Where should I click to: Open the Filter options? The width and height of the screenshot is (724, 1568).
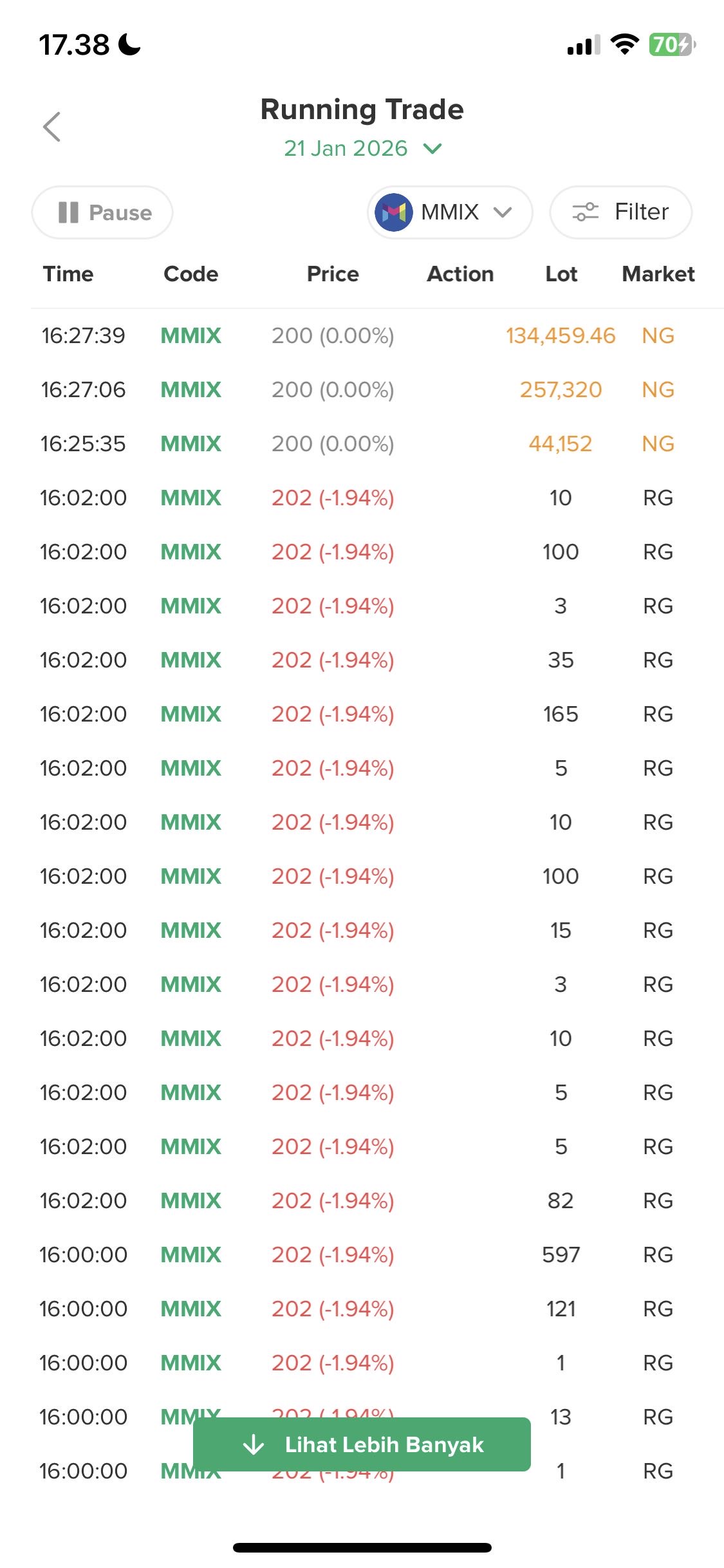coord(620,212)
